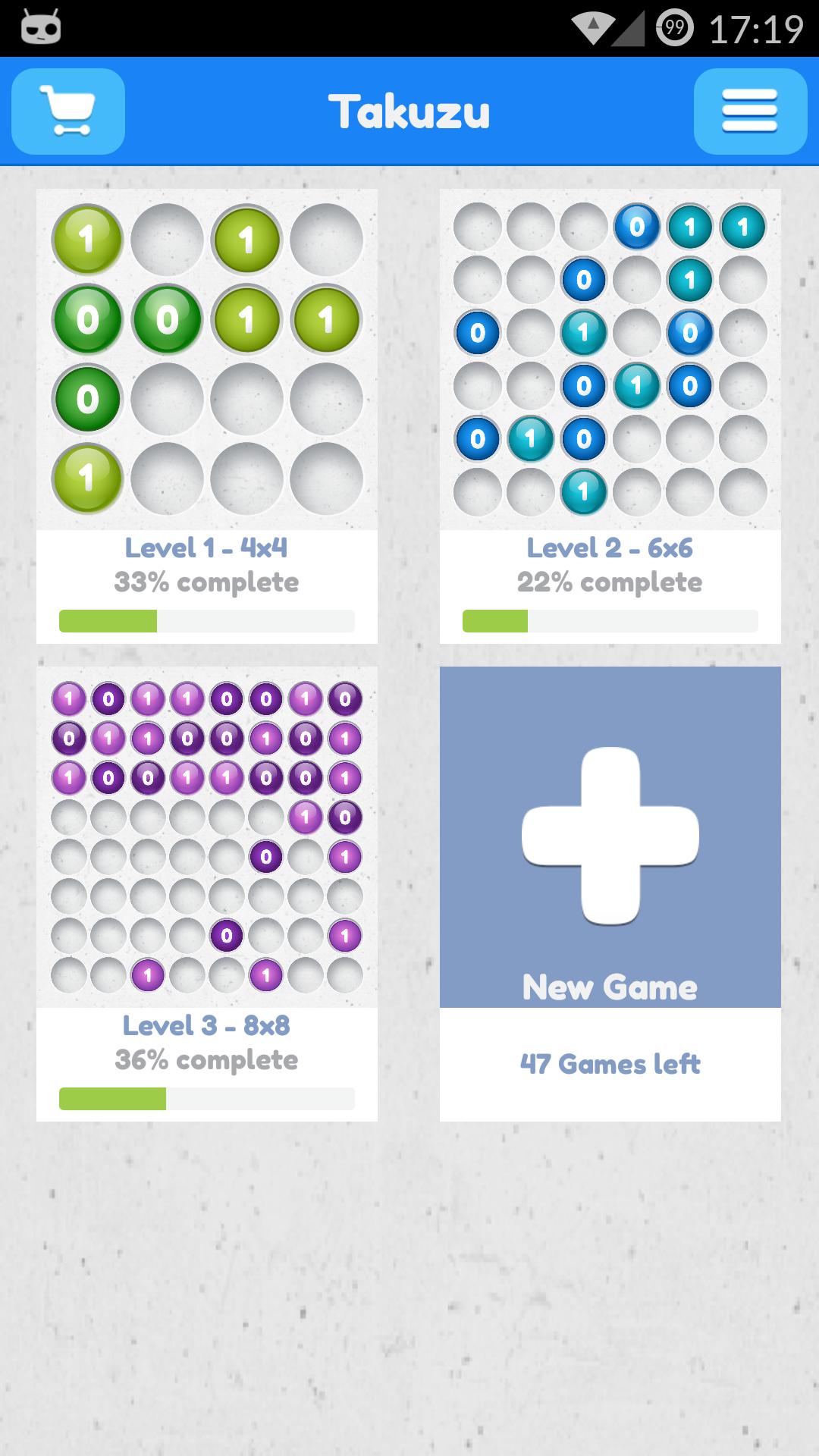Open the shopping cart store
Screen dimensions: 819x1456
pos(68,111)
